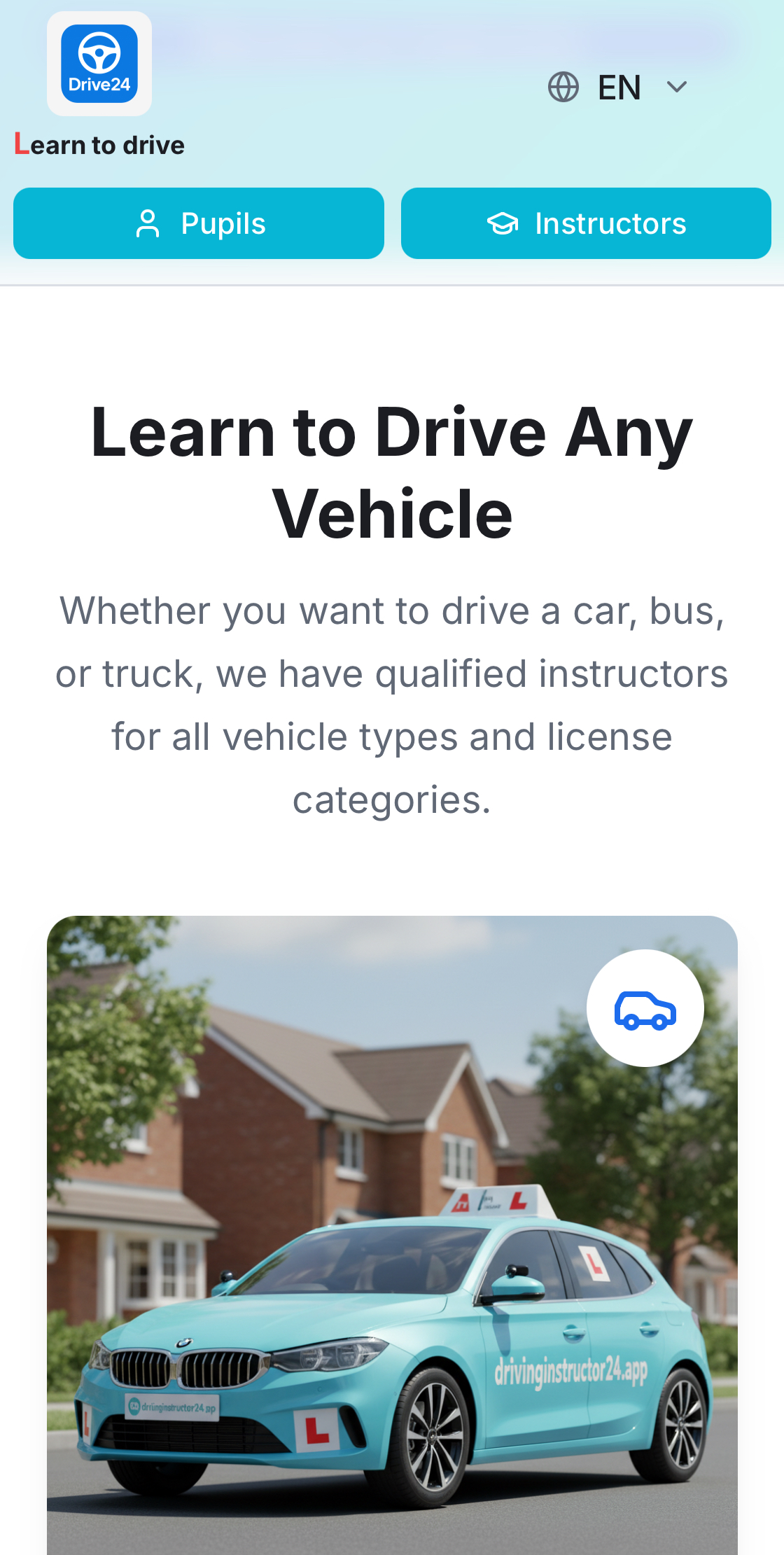Click the globe symbol next to EN
This screenshot has height=1555, width=784.
(564, 85)
